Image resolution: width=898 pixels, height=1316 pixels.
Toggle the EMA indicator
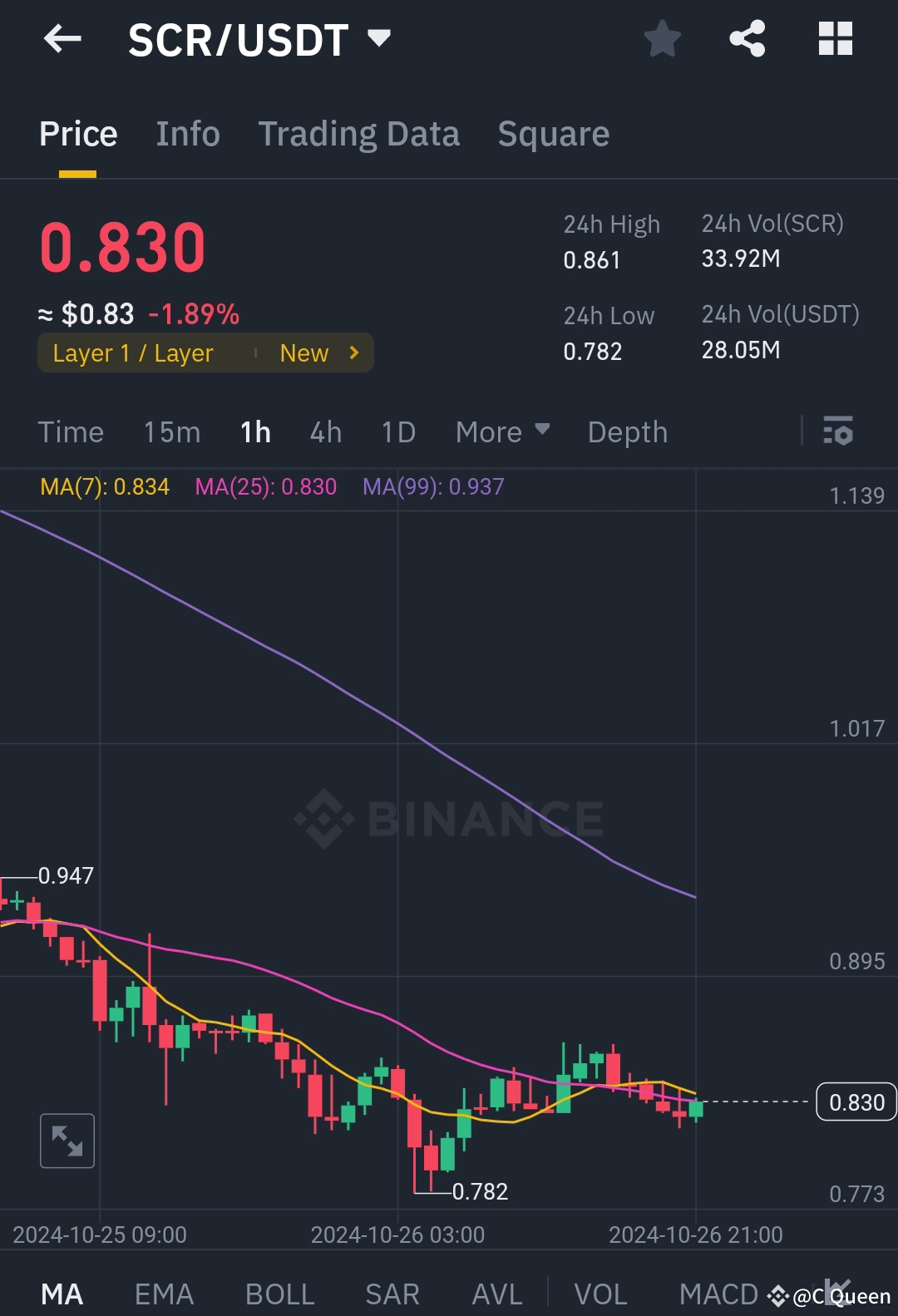click(x=163, y=1294)
